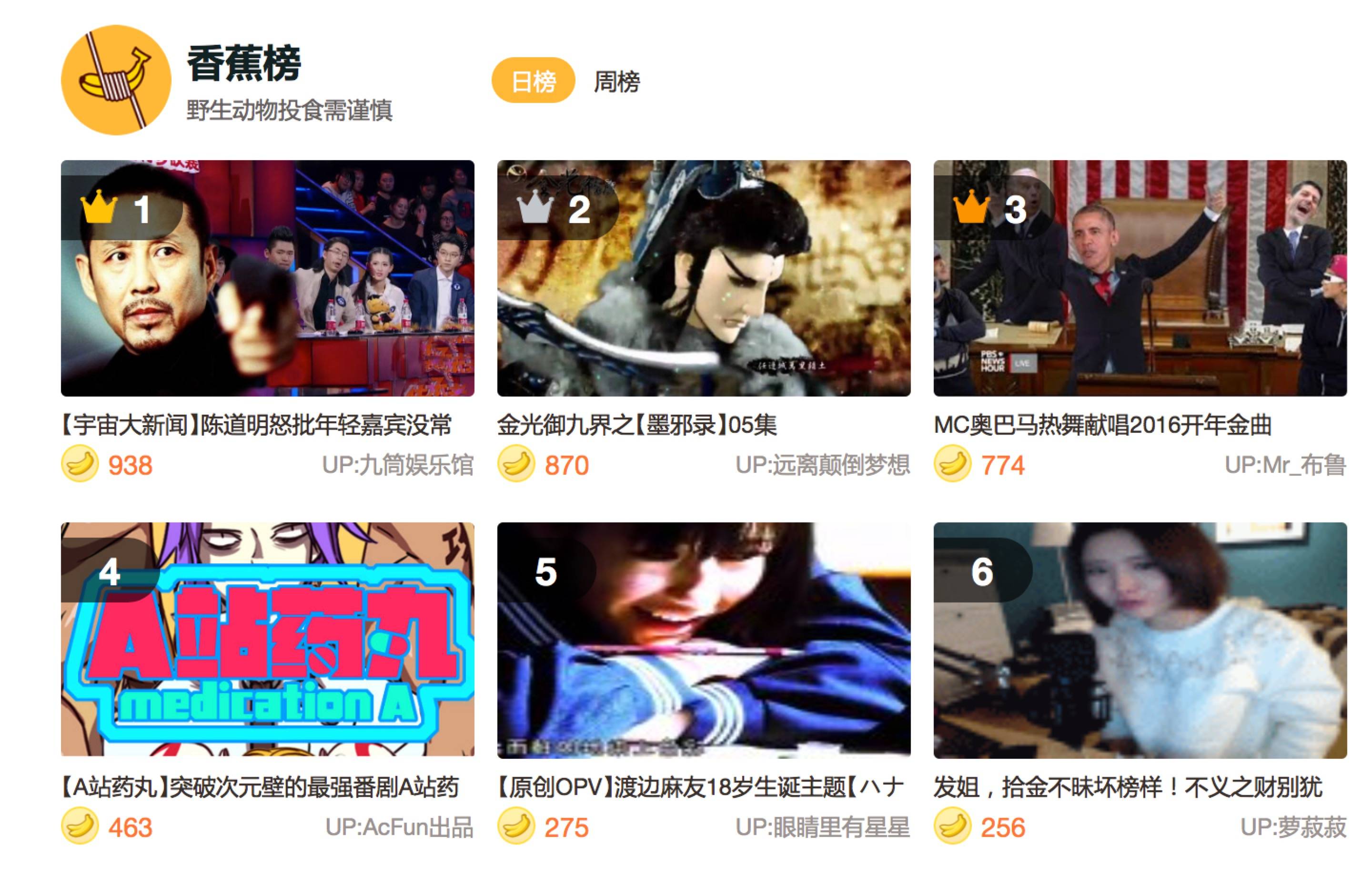The width and height of the screenshot is (1372, 877).
Task: View uploader 远离颠倒梦想 profile
Action: click(823, 465)
